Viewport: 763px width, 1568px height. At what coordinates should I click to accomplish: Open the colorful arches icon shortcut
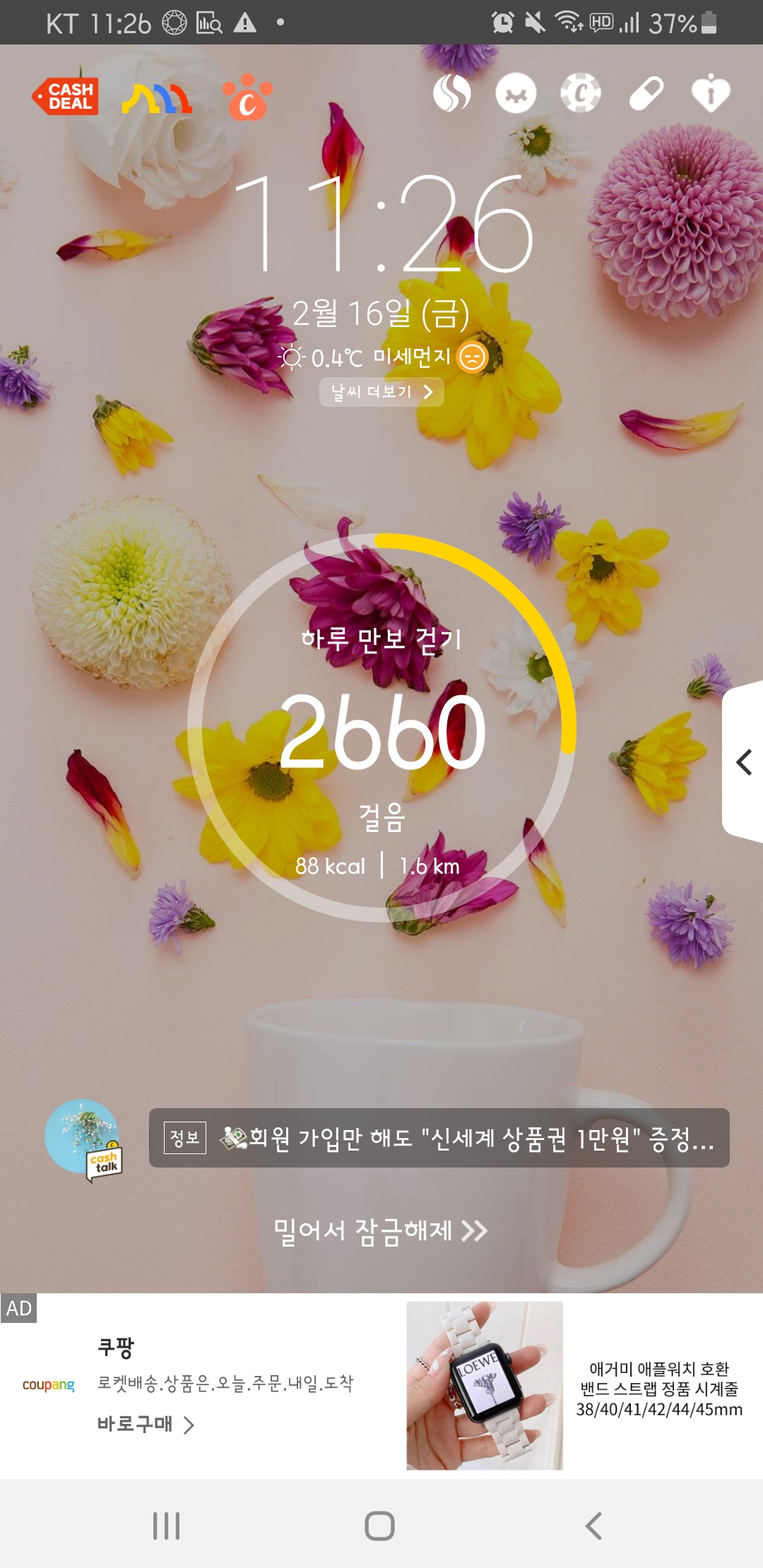(x=157, y=98)
